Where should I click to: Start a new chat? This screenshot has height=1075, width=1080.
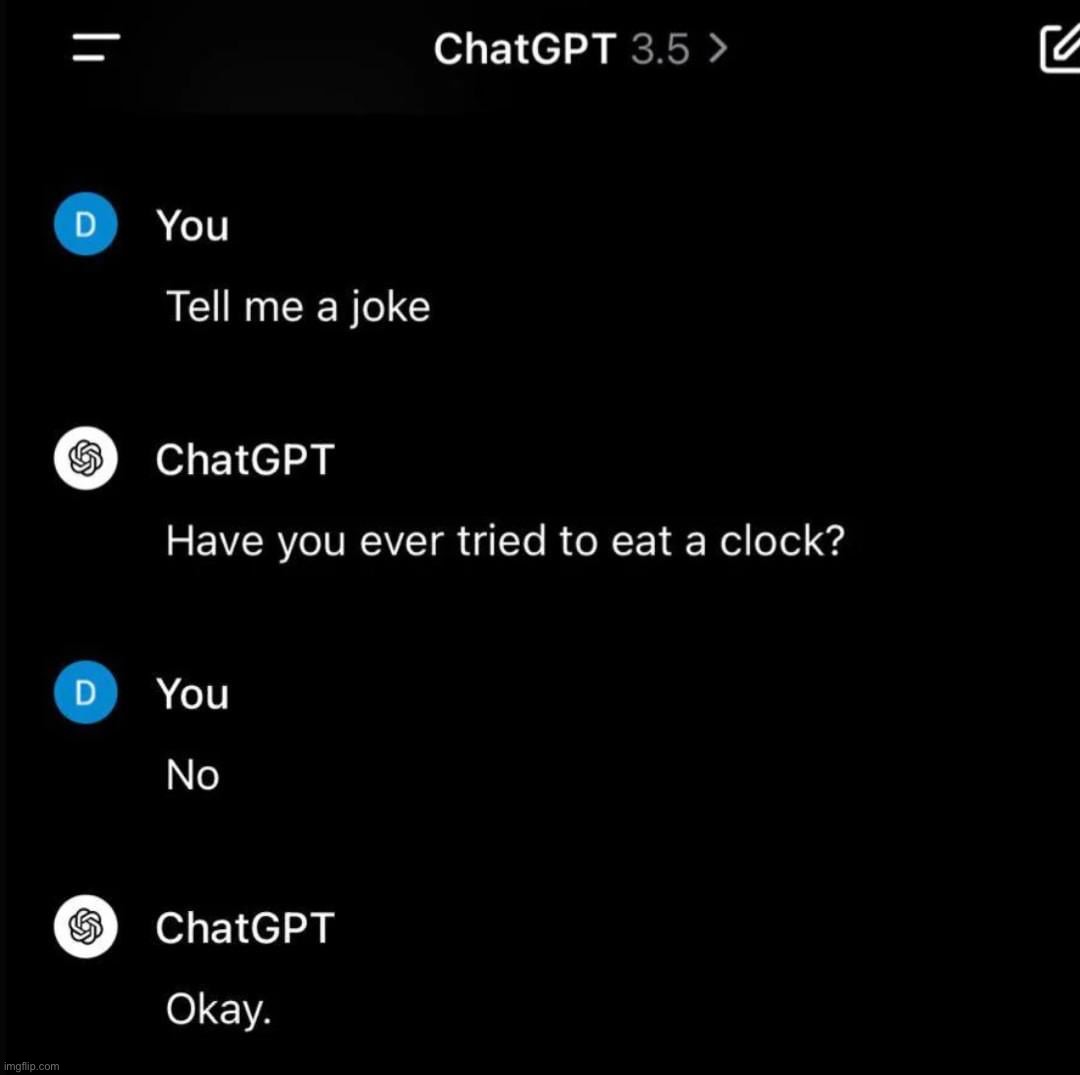1058,49
